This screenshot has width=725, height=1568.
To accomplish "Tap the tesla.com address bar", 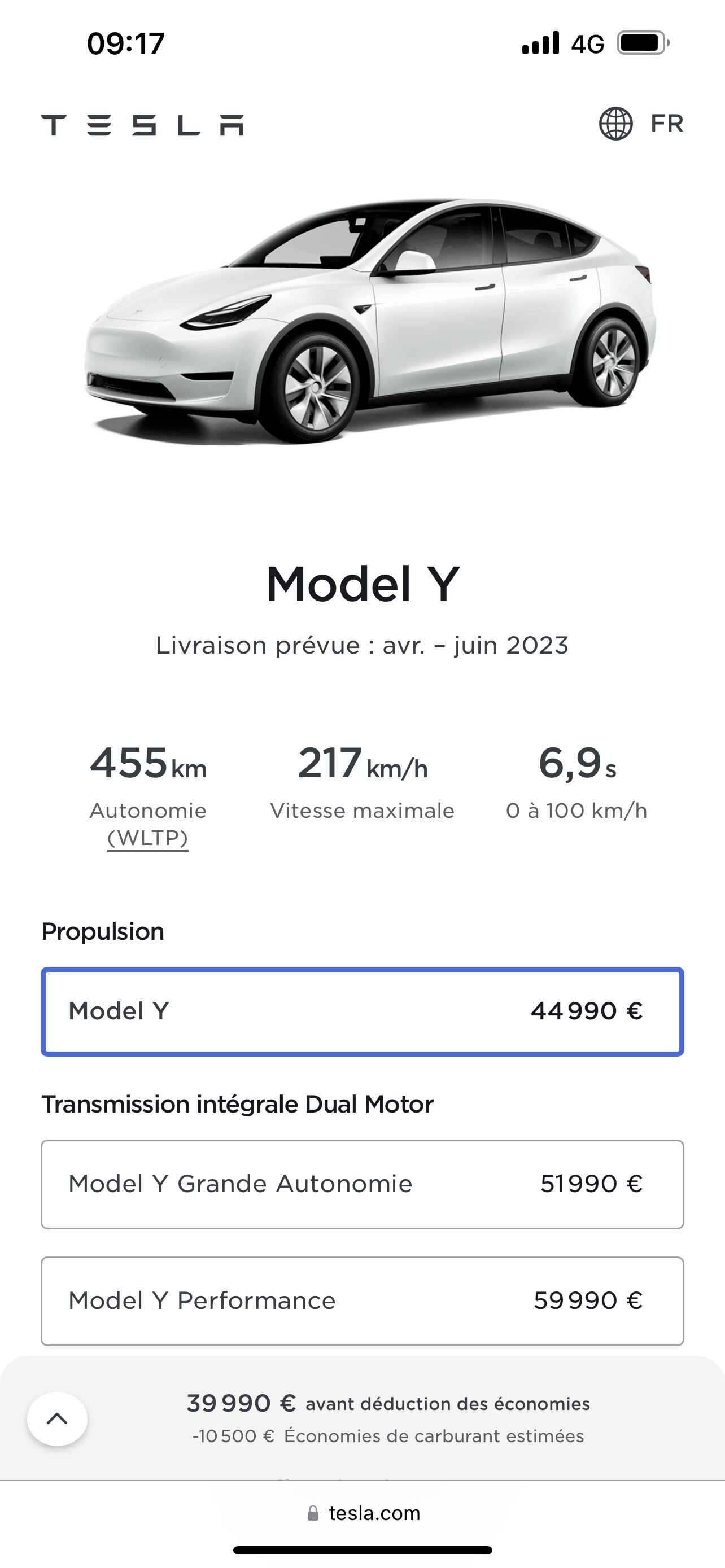I will pyautogui.click(x=364, y=1513).
